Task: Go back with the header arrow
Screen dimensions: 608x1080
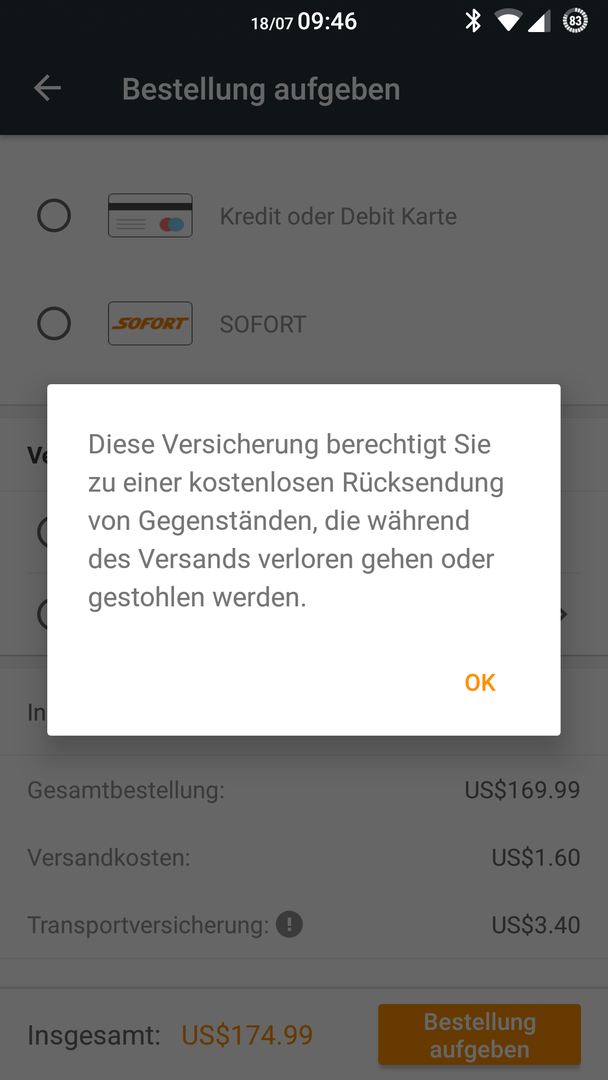Action: [48, 88]
